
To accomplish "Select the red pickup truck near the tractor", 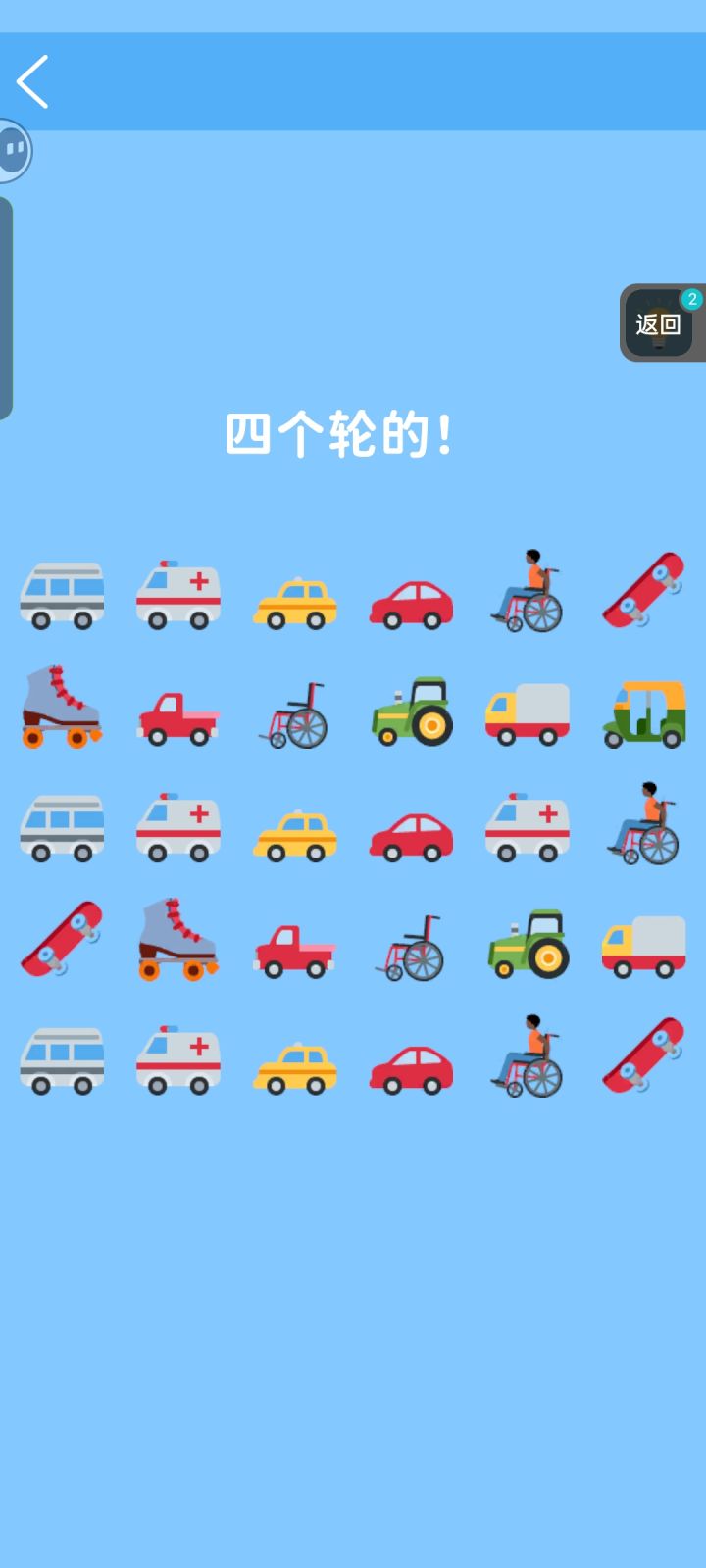I will coord(177,718).
